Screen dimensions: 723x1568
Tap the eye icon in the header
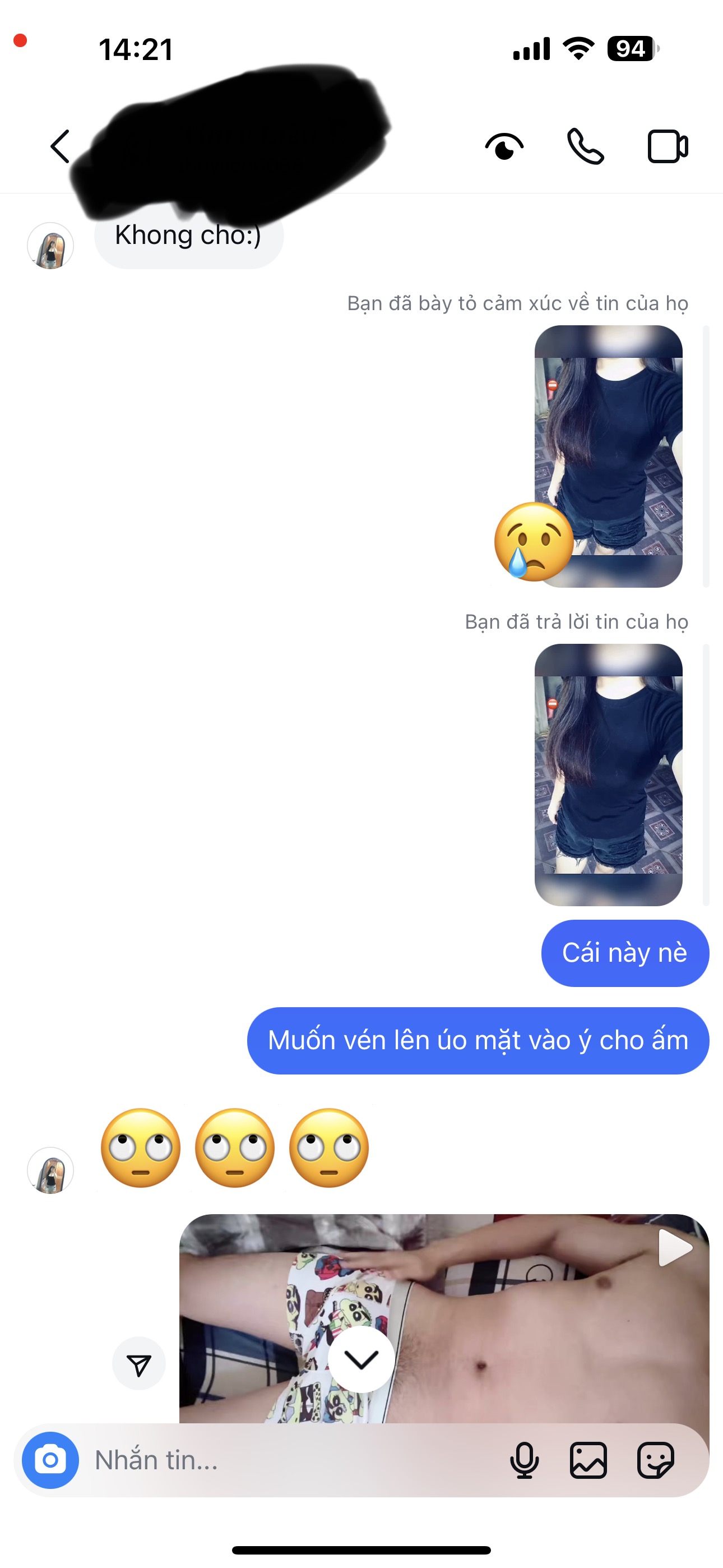click(x=504, y=146)
